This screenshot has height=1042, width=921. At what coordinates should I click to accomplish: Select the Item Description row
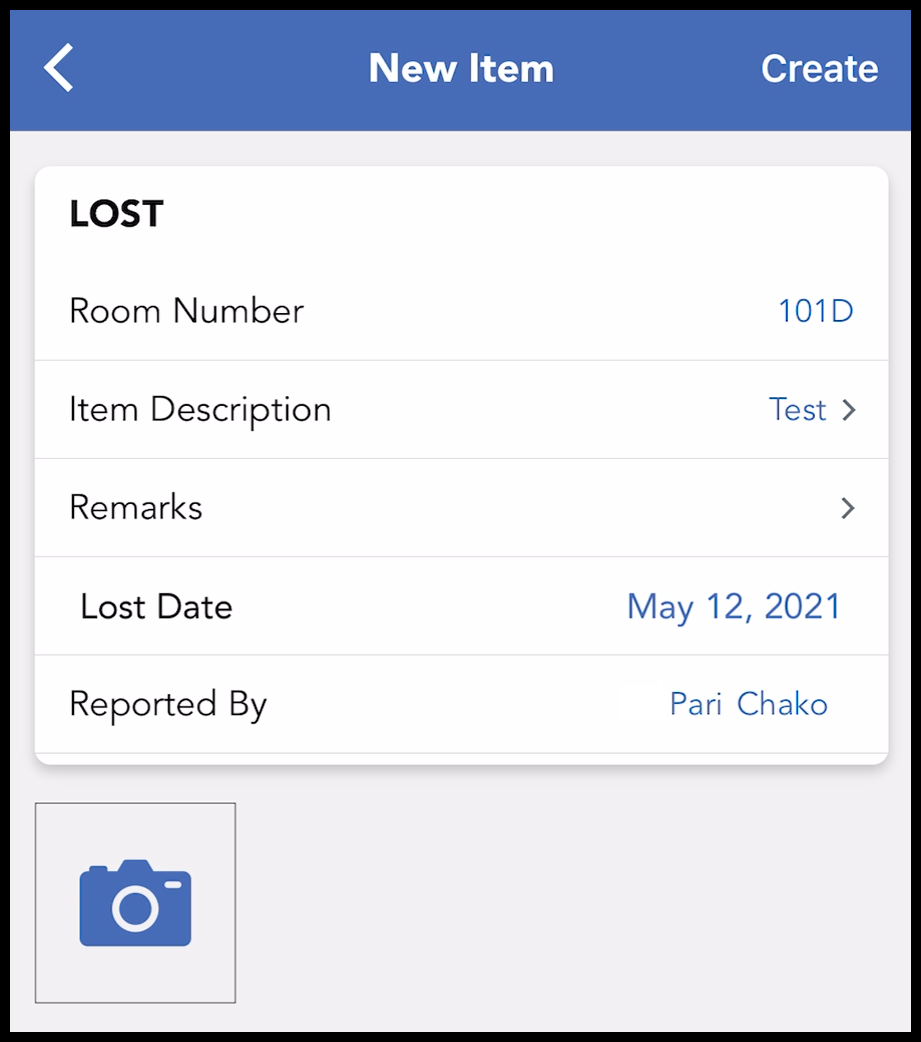[x=460, y=409]
